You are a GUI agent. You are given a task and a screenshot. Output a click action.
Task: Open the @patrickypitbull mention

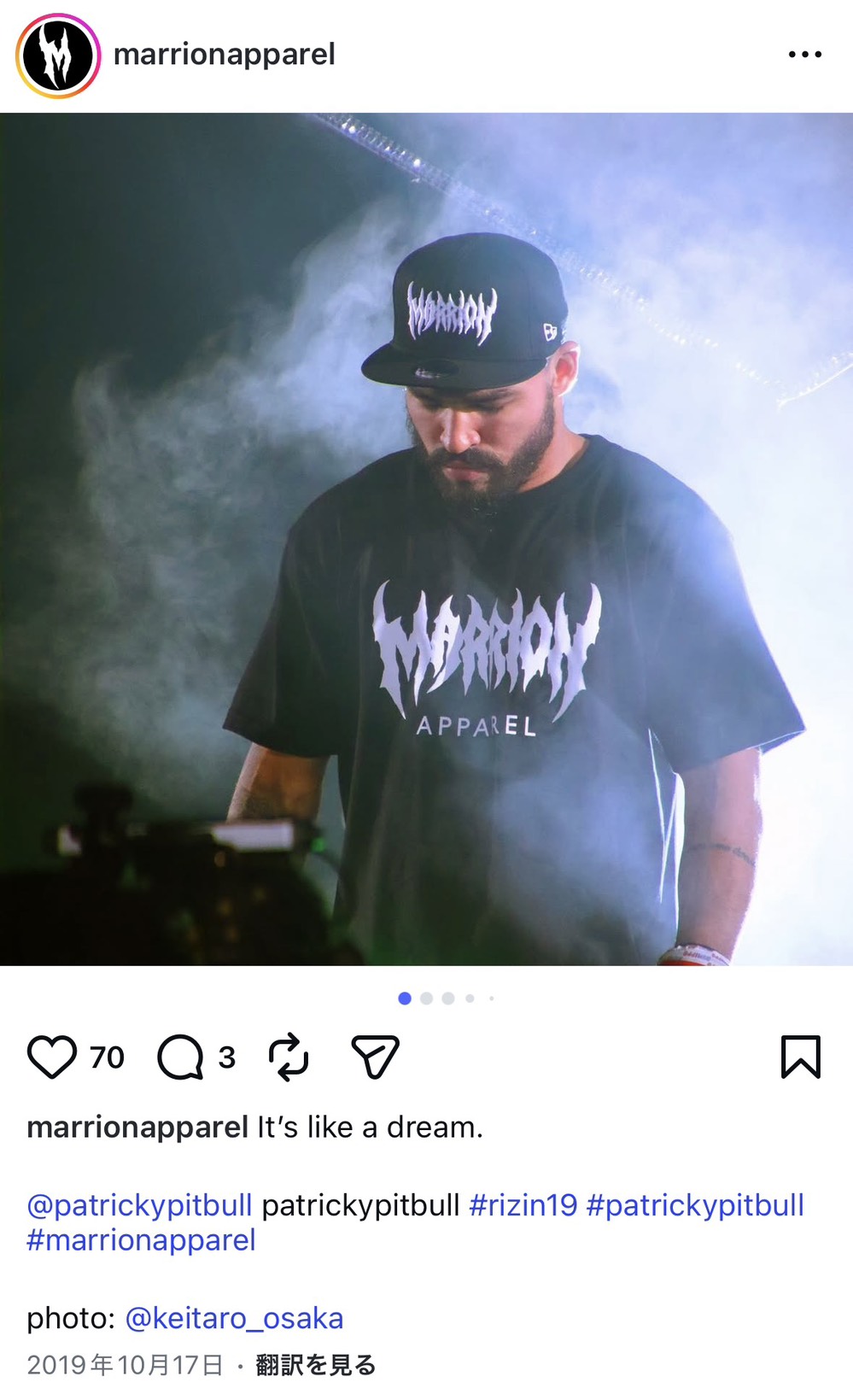tap(139, 1205)
